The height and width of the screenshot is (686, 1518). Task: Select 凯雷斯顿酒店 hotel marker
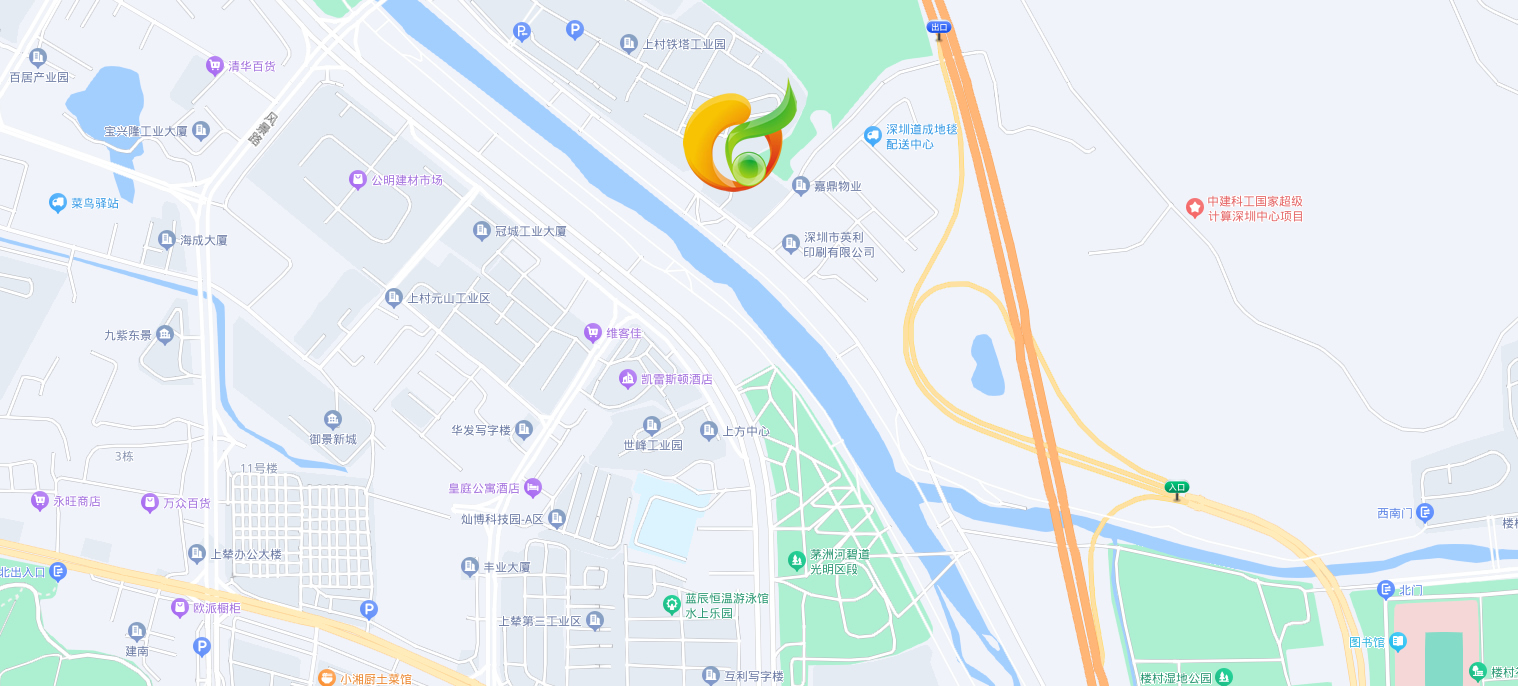[628, 379]
